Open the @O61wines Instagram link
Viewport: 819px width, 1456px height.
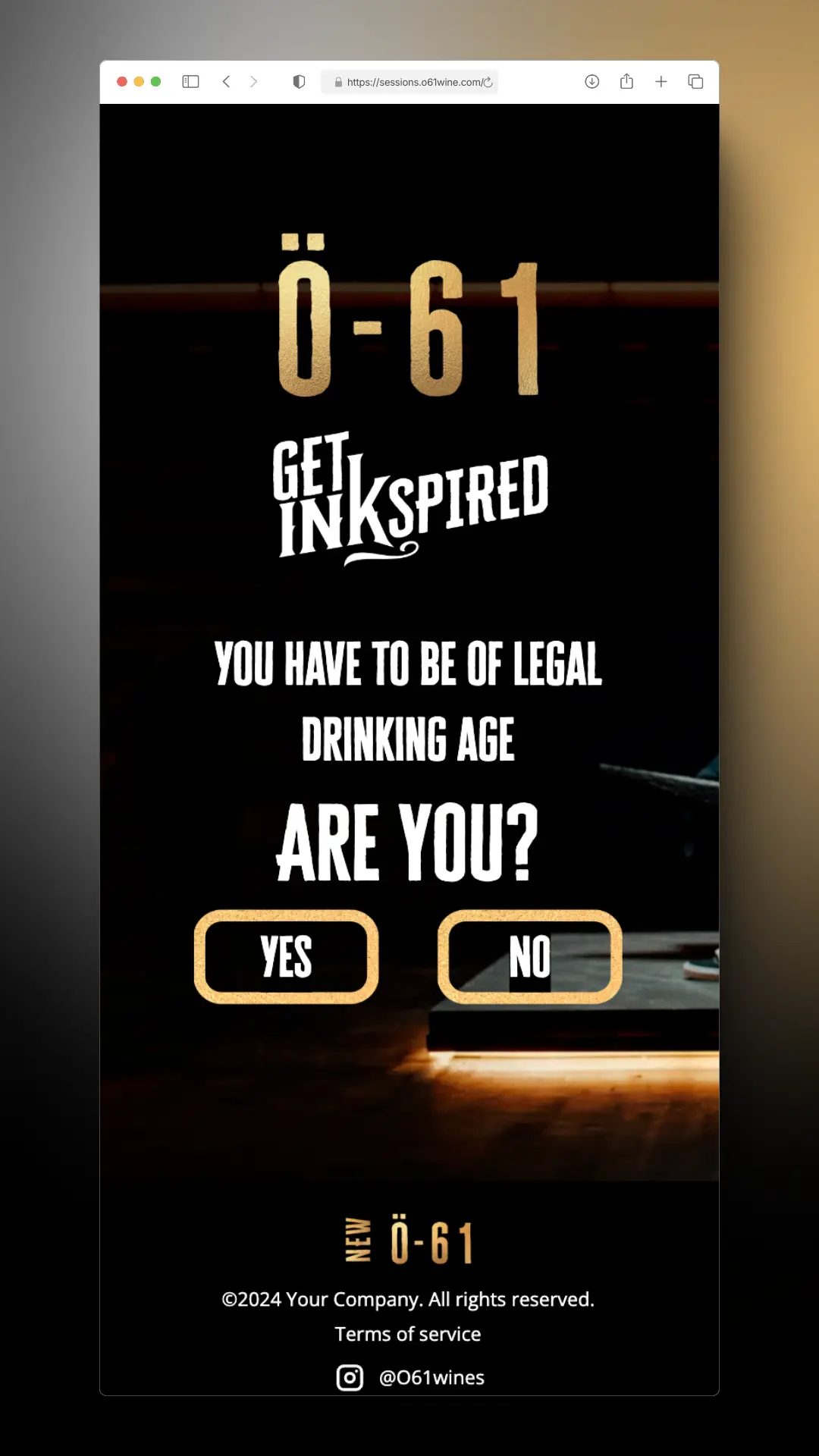click(x=431, y=1377)
